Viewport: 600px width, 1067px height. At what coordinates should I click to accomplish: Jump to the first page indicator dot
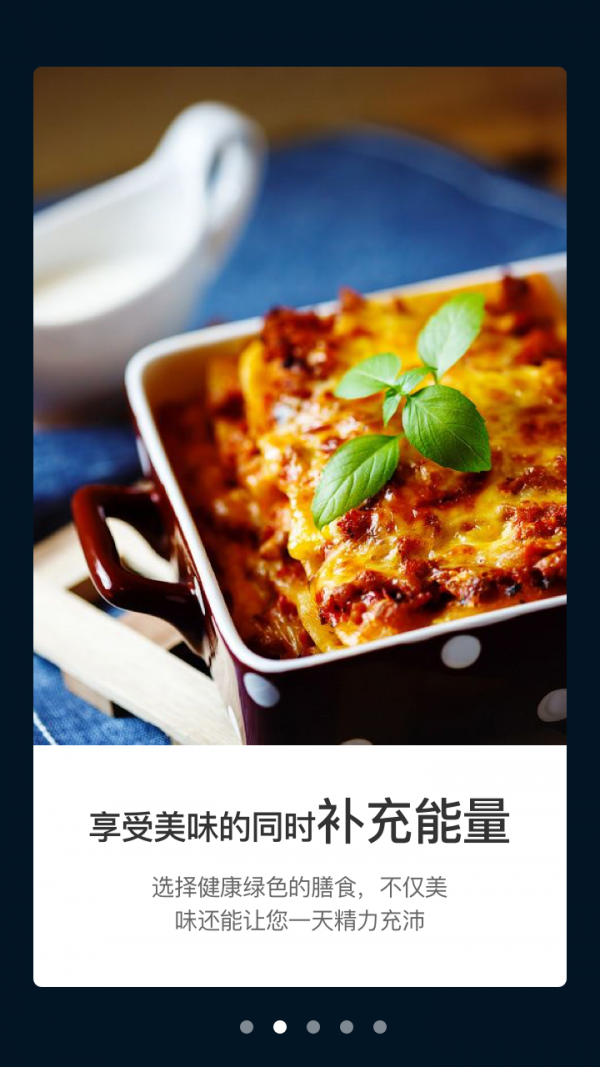click(247, 1027)
